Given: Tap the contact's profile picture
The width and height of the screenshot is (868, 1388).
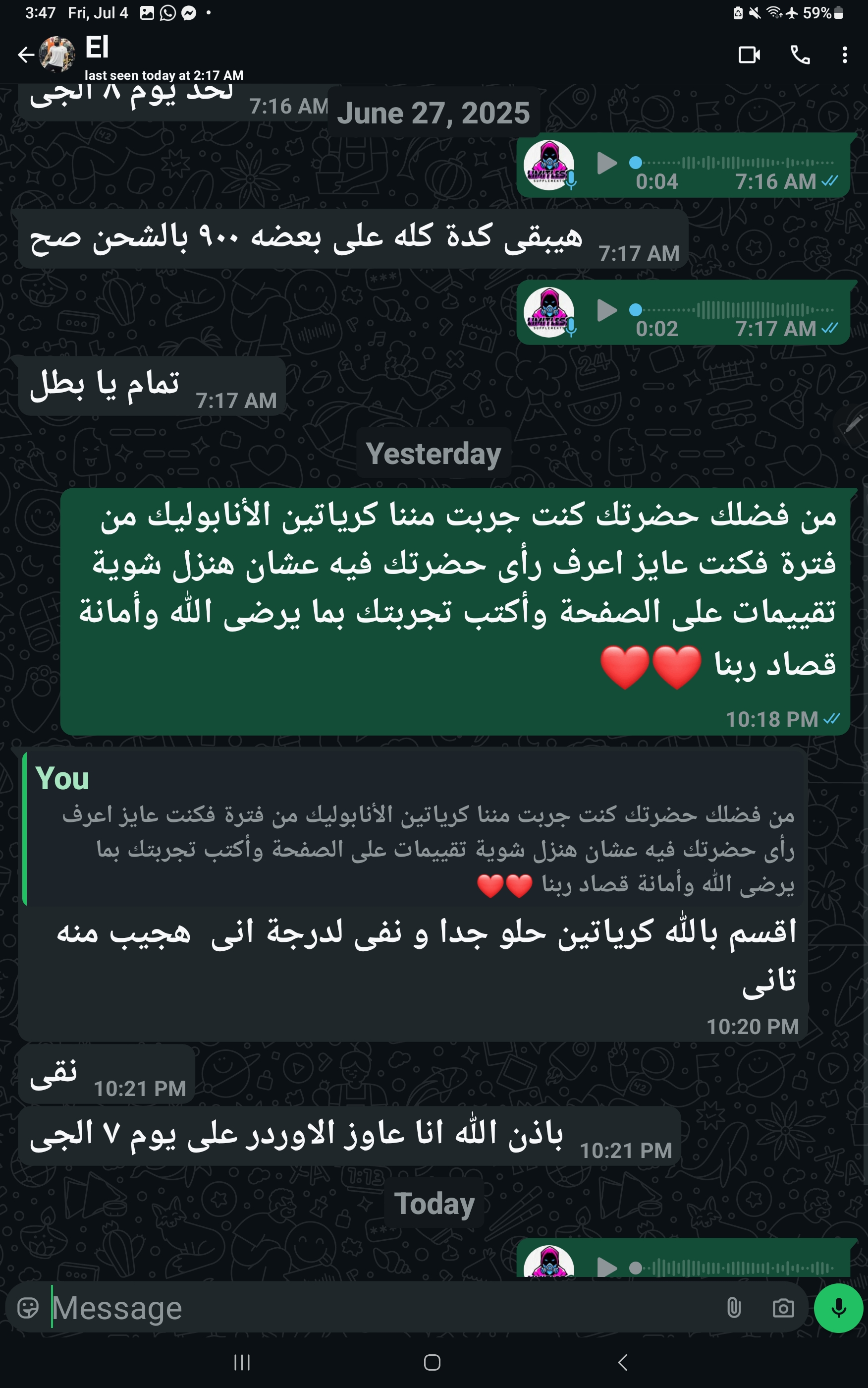Looking at the screenshot, I should (x=57, y=55).
